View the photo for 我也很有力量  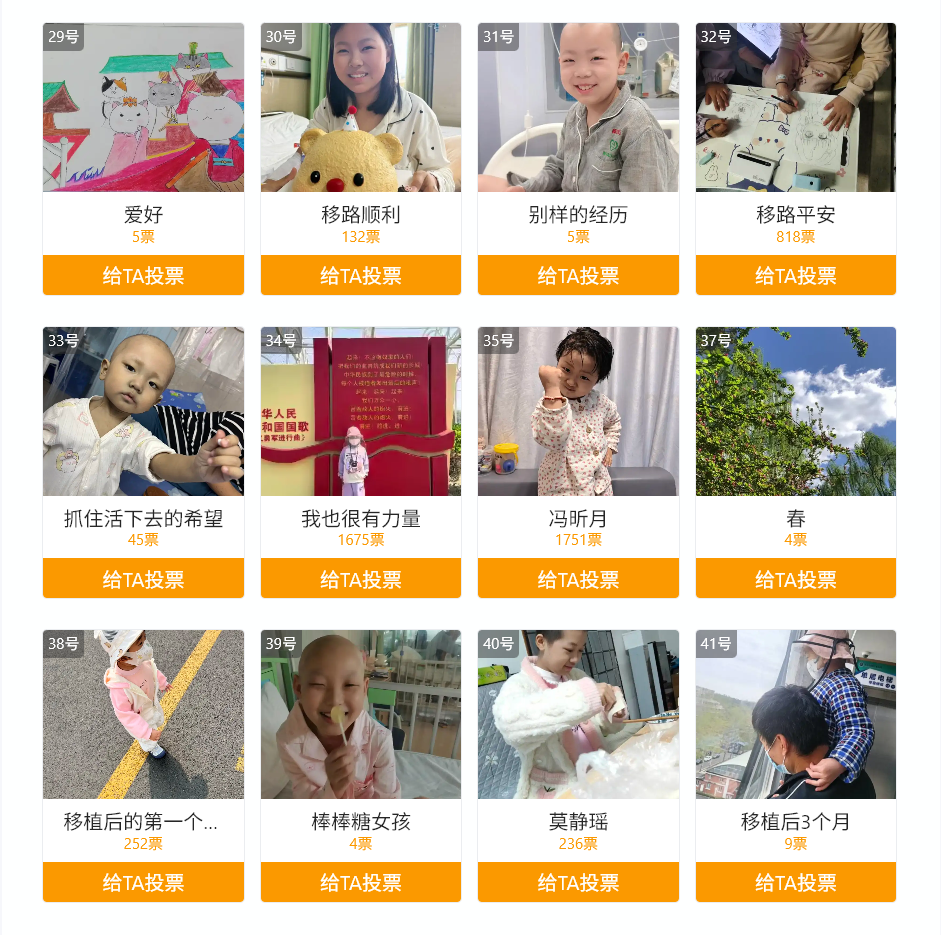361,412
